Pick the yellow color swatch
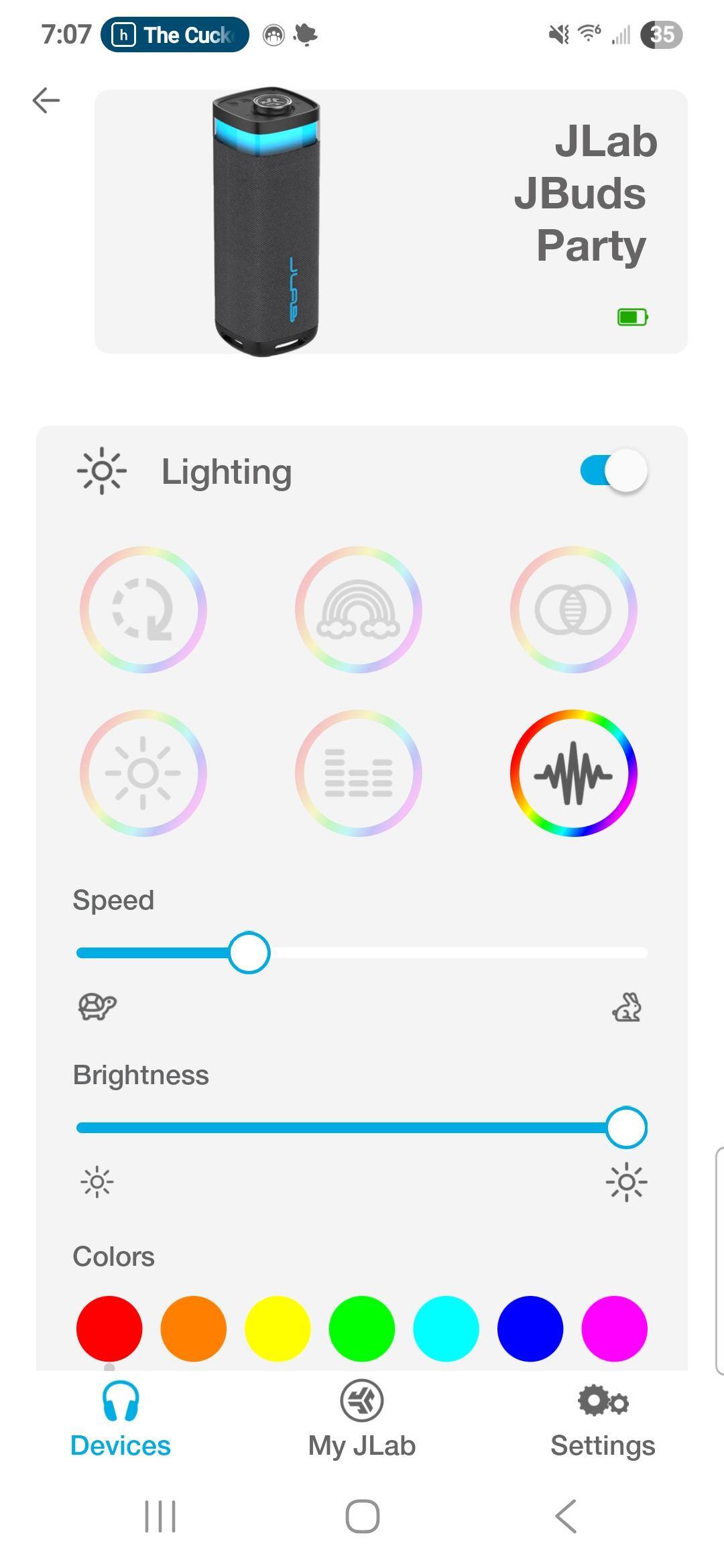Image resolution: width=724 pixels, height=1568 pixels. tap(278, 1328)
